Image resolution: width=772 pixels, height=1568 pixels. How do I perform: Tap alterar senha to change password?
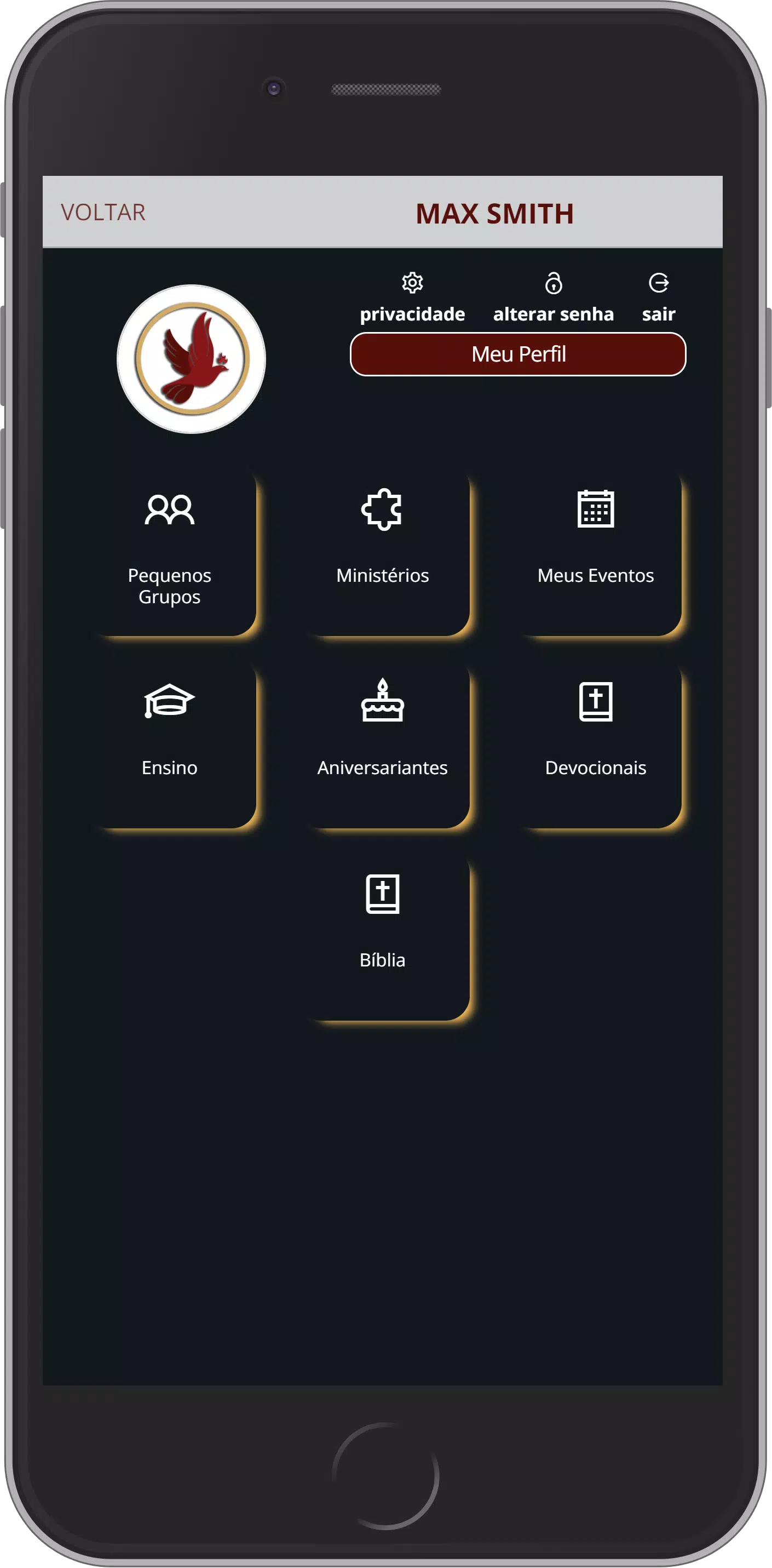point(553,297)
